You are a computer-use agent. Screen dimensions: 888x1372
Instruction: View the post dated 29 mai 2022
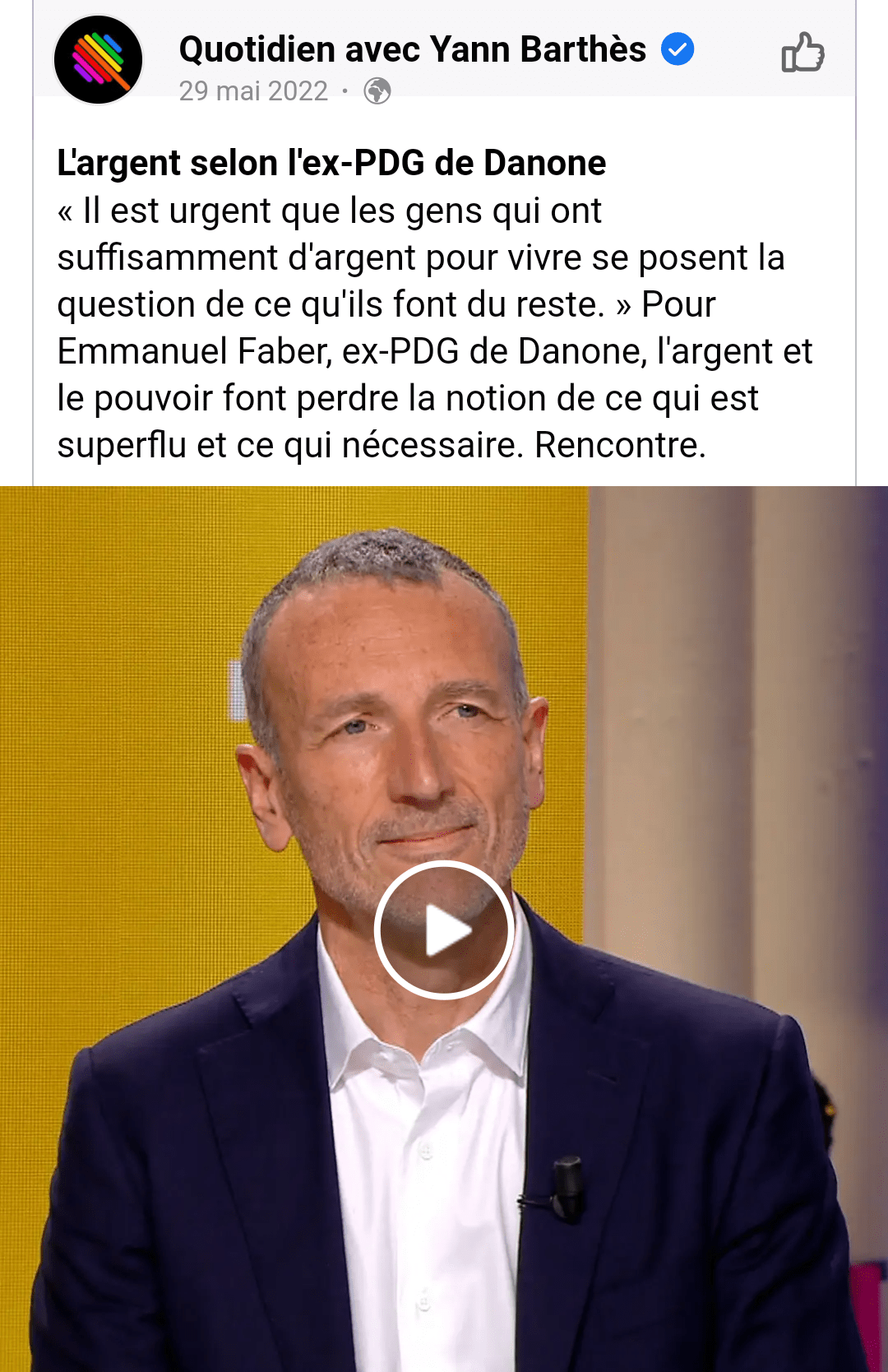point(253,90)
